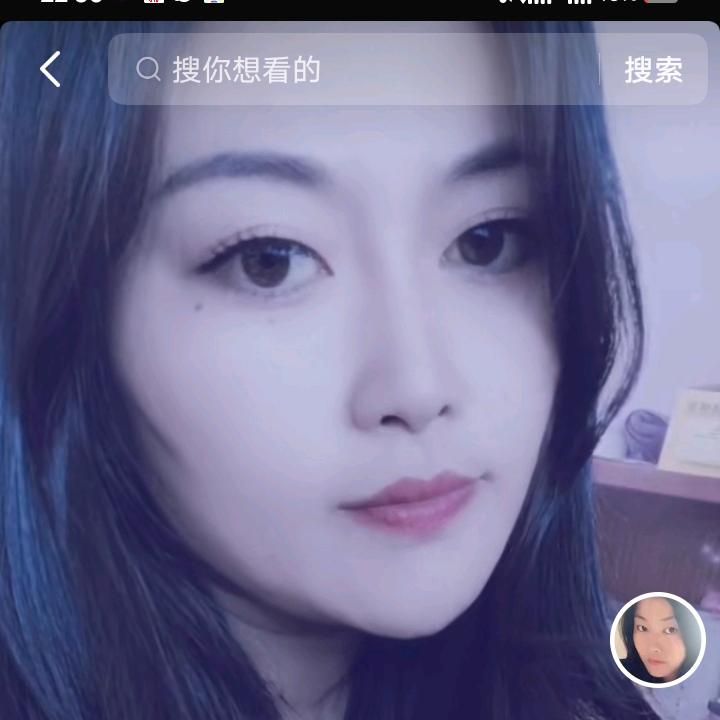Tap the 搜索 button

pos(653,70)
